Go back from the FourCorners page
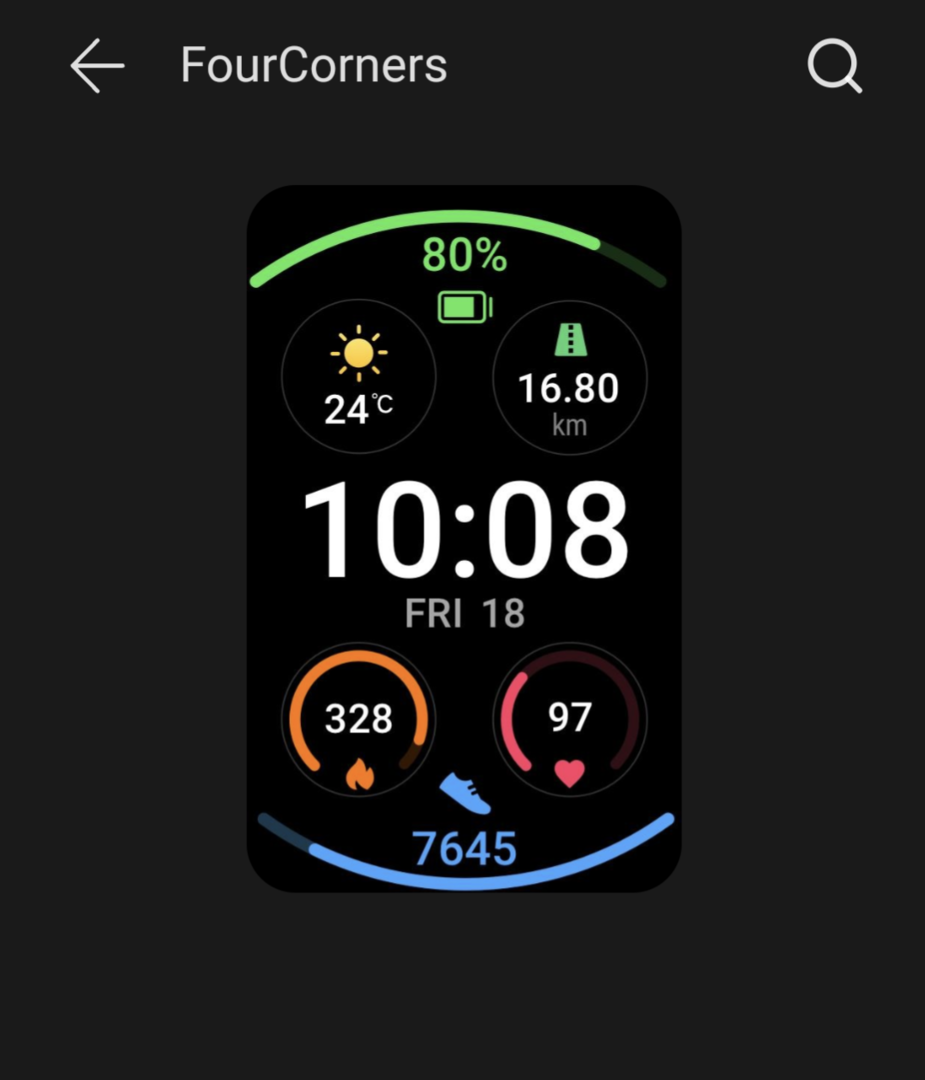Viewport: 925px width, 1080px height. click(x=97, y=66)
